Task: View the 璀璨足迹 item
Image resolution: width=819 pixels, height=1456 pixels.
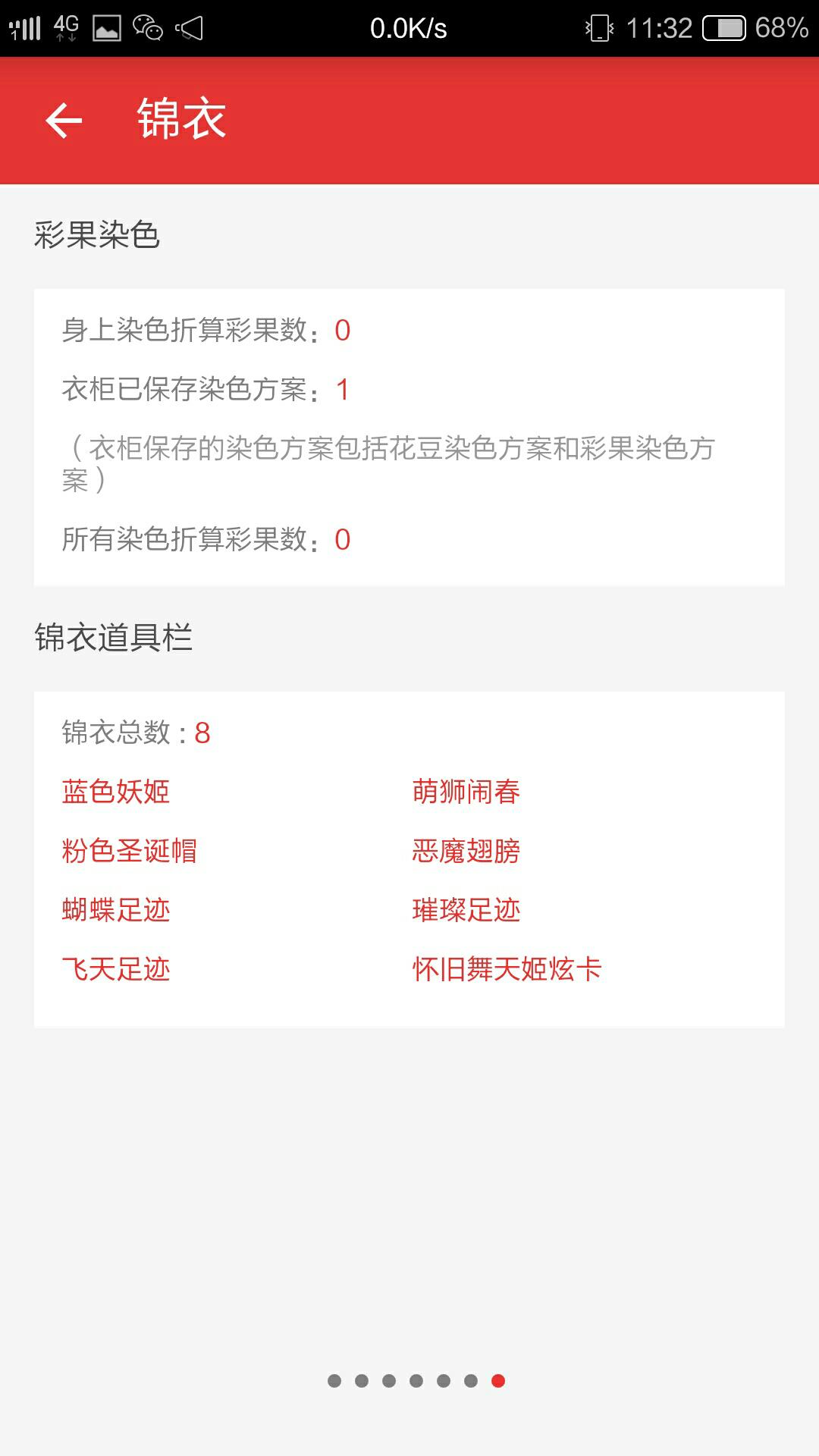Action: tap(466, 910)
